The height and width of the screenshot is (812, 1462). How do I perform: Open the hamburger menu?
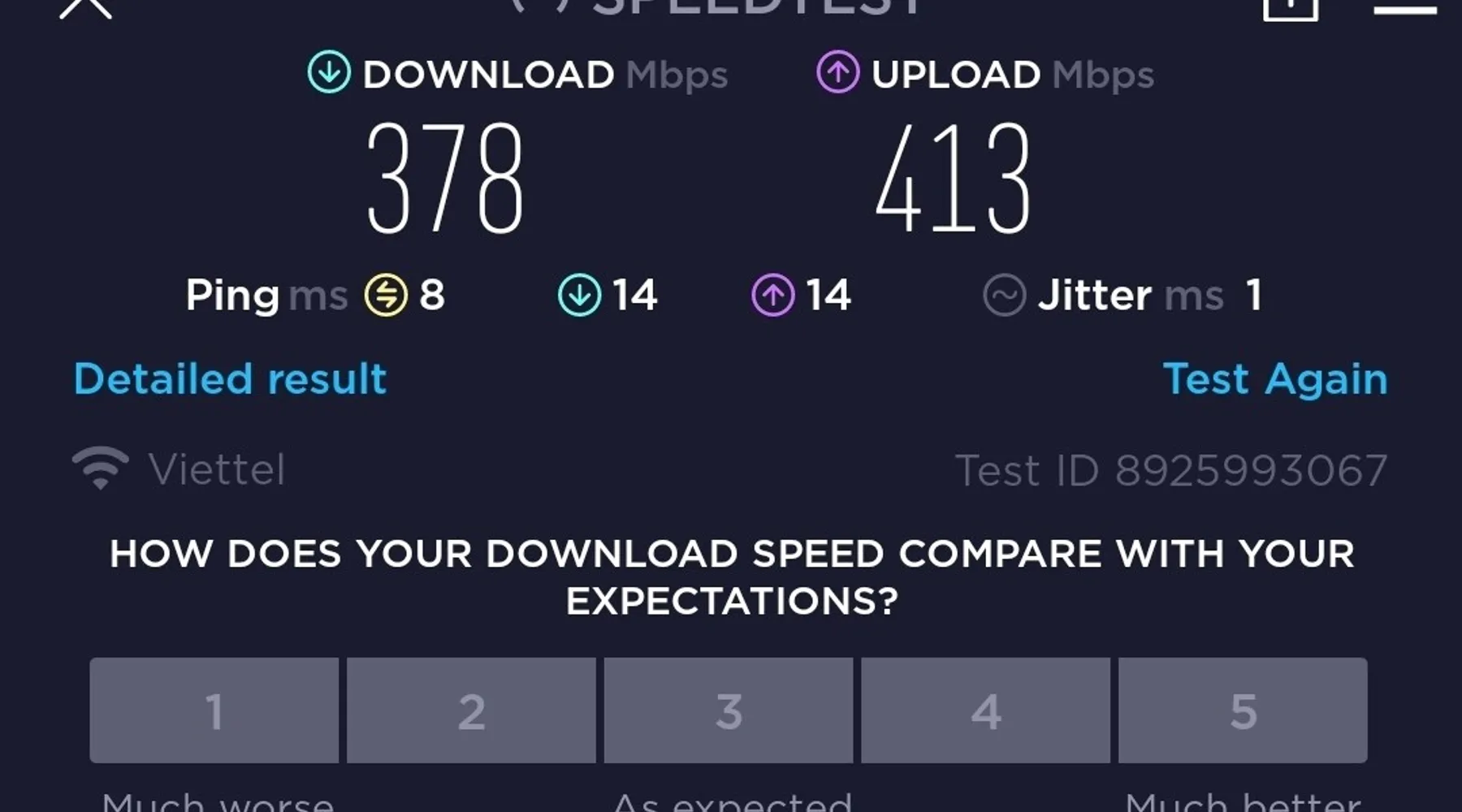(1405, 8)
